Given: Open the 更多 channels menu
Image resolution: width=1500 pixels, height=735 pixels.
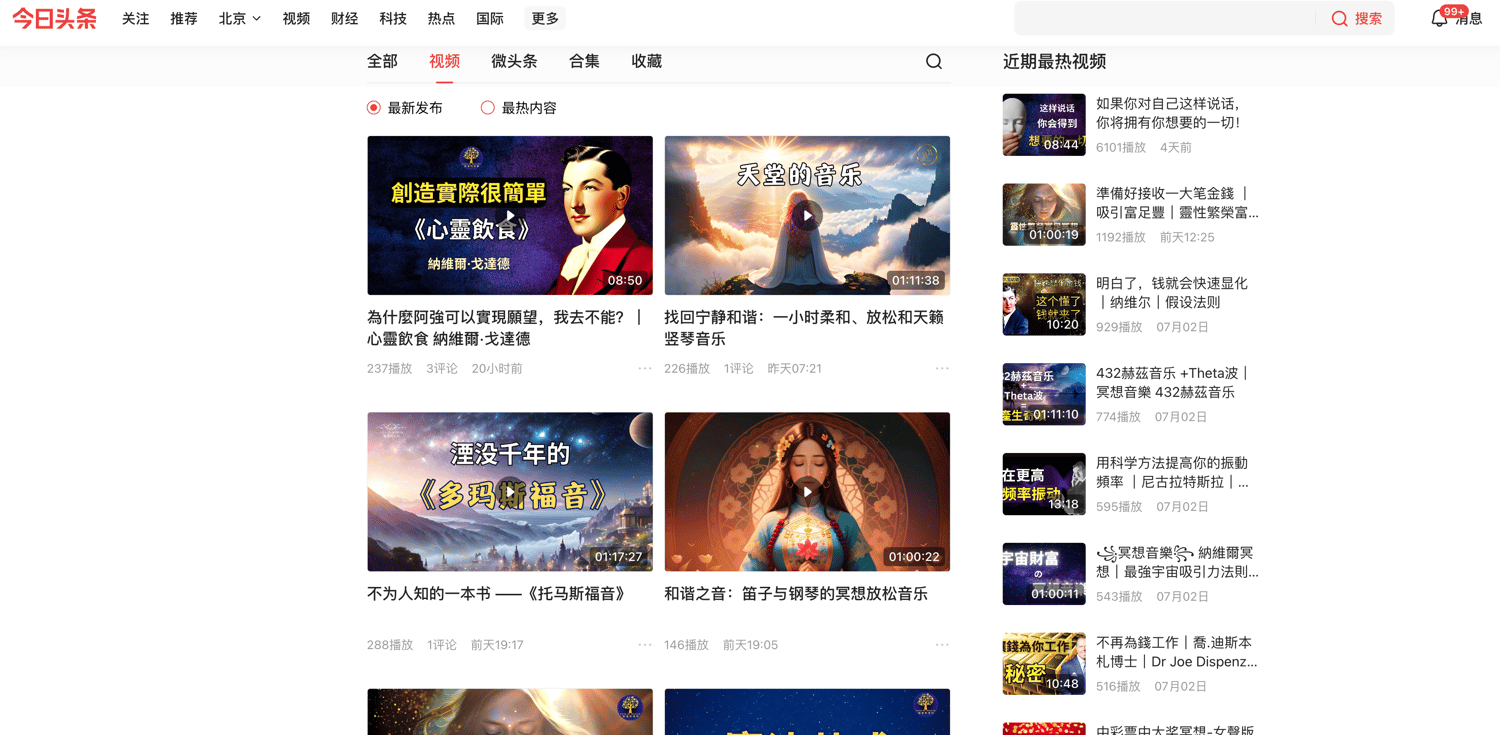Looking at the screenshot, I should 545,19.
